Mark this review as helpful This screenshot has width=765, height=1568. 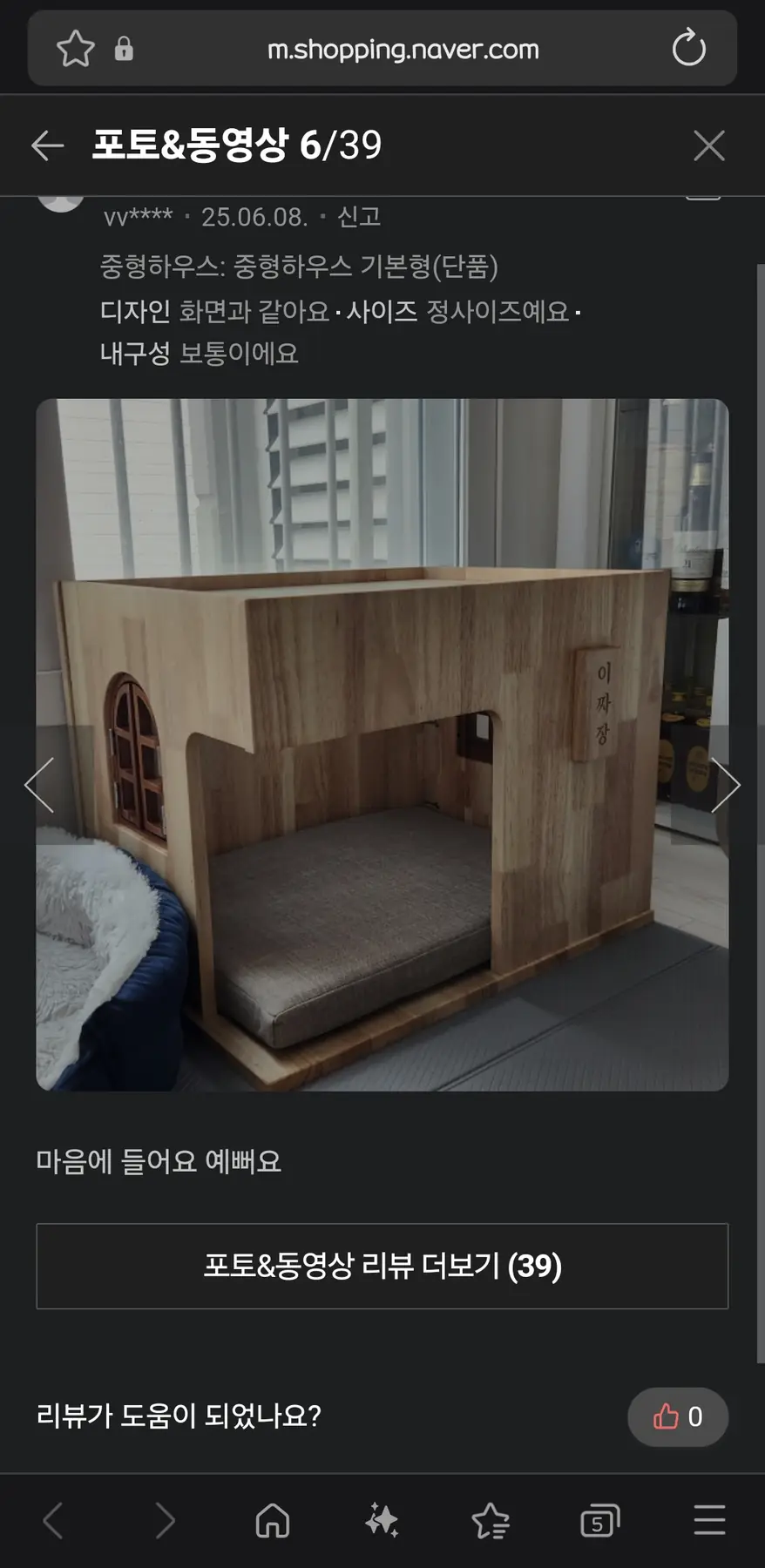tap(677, 1416)
